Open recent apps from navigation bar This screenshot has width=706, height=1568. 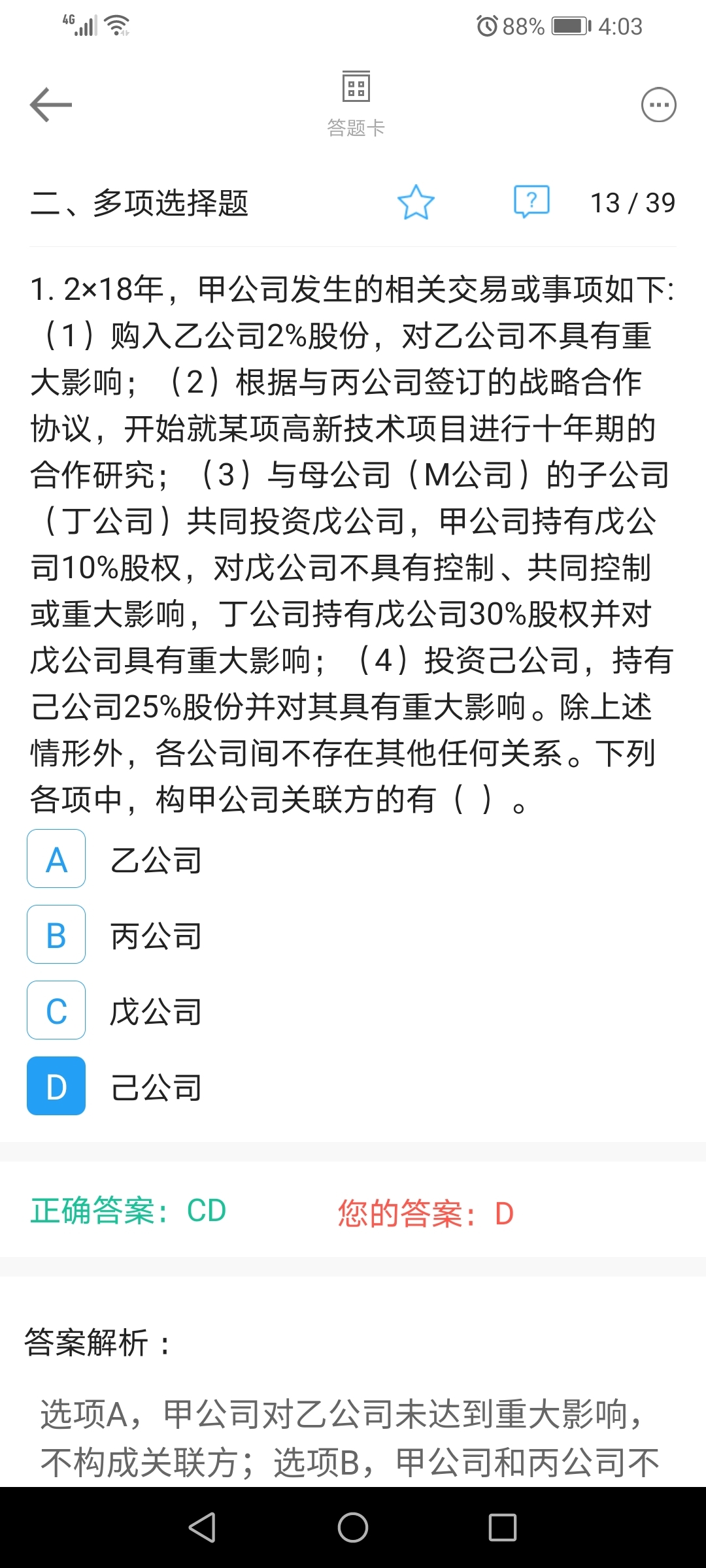pos(503,1527)
